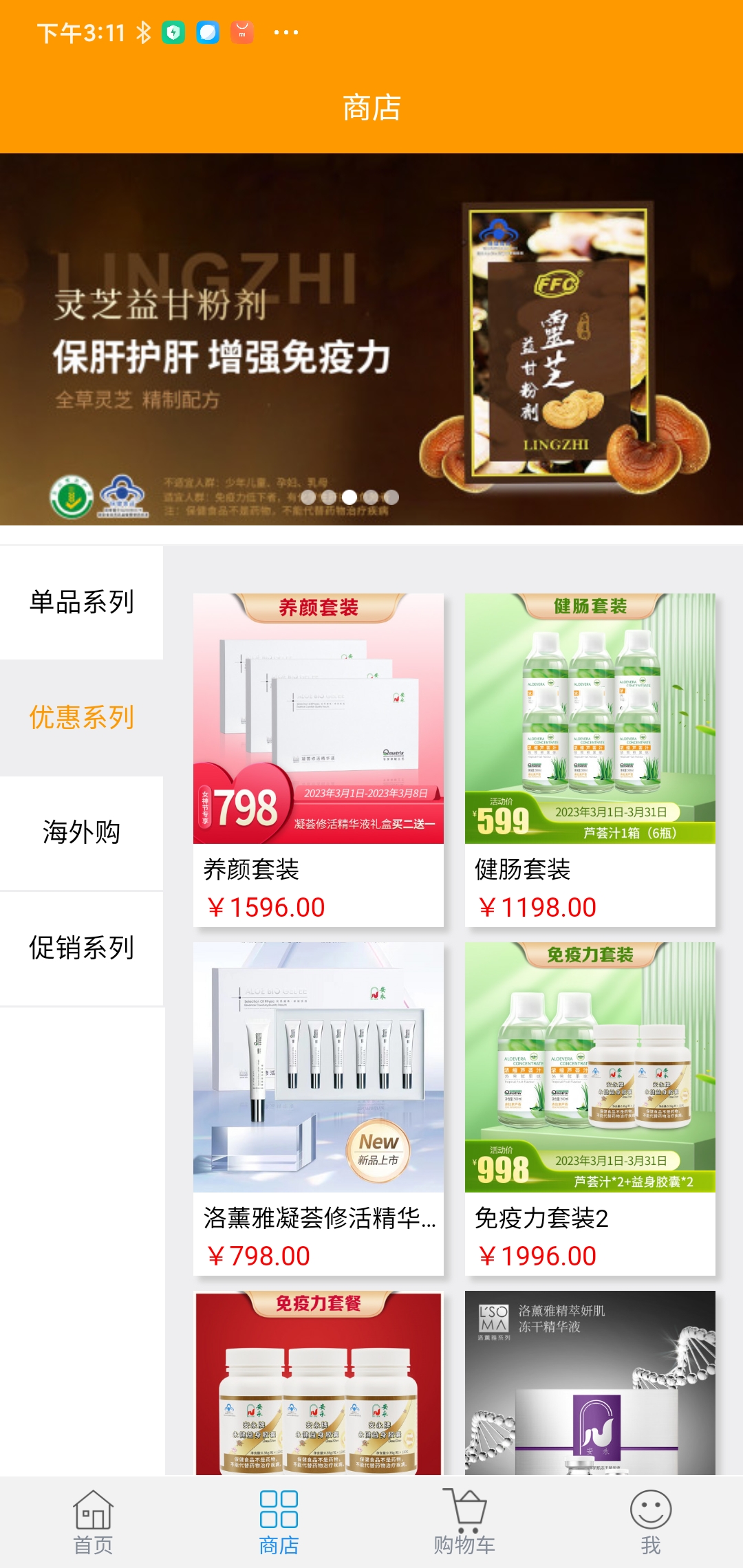Open the 洛薰雅精萃妍肌冻干精华液 tile

coord(590,1382)
